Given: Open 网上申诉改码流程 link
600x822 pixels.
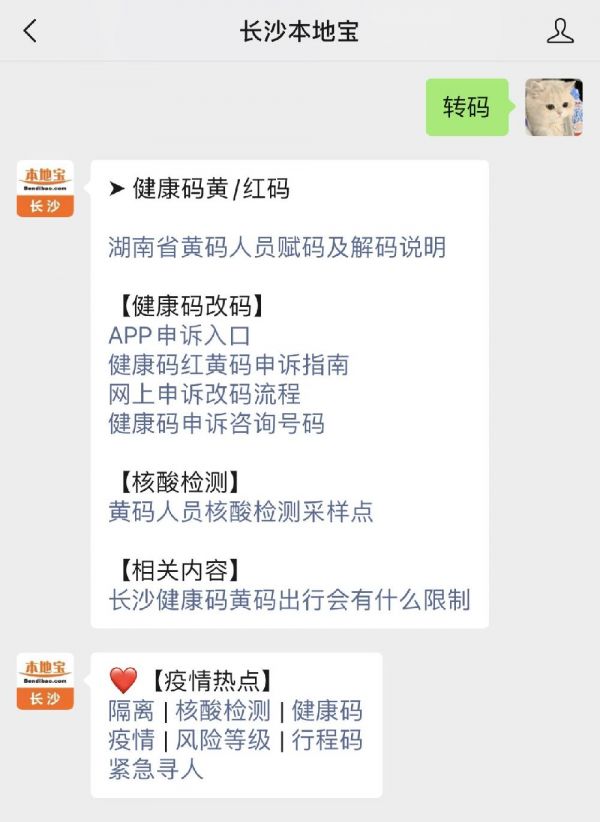Looking at the screenshot, I should [x=204, y=394].
